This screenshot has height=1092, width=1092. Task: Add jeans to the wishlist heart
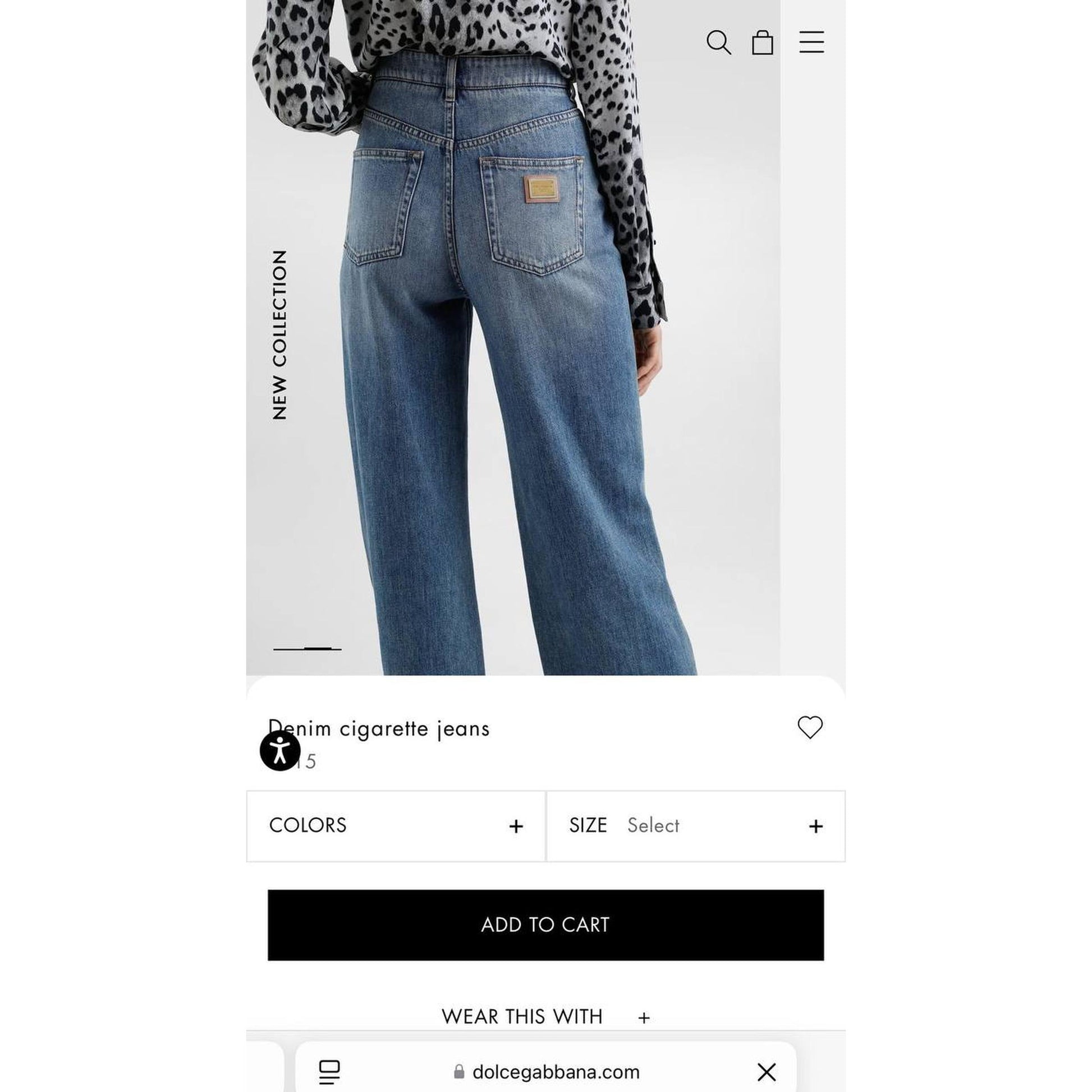coord(809,727)
